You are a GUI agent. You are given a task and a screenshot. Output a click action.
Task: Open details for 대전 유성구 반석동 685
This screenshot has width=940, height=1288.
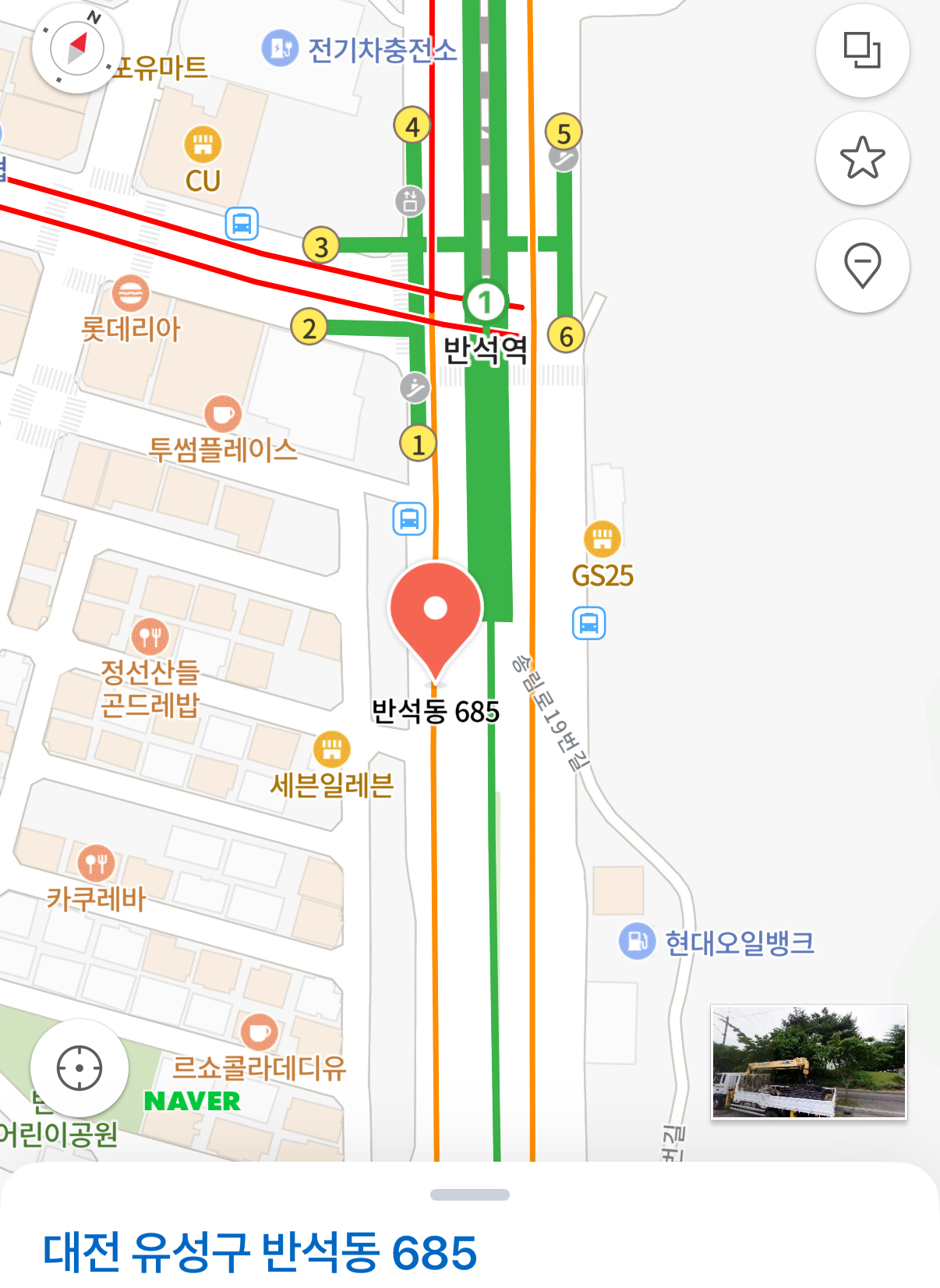coord(260,1252)
